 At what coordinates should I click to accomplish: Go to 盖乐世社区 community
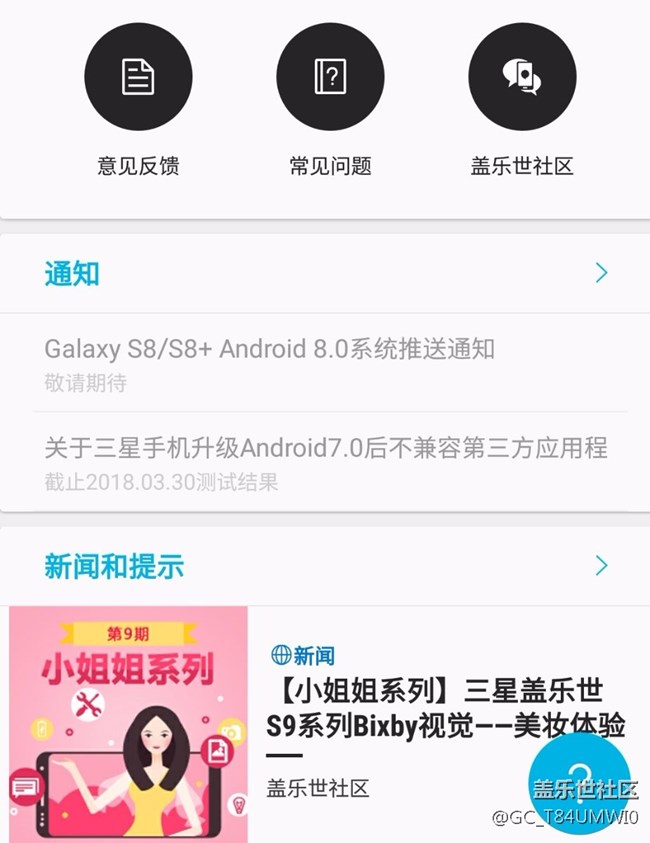[x=522, y=77]
